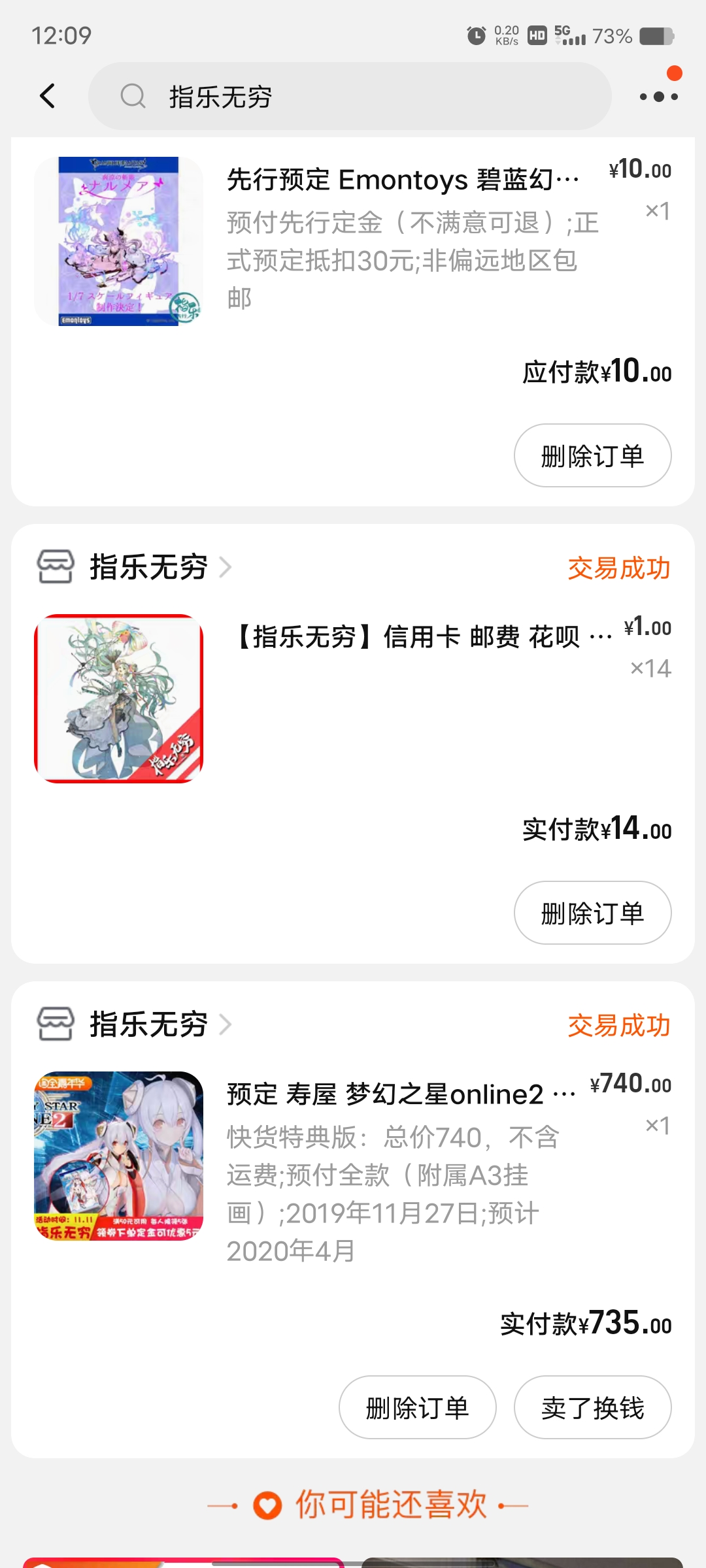Open the three-dot more options menu

(x=658, y=97)
